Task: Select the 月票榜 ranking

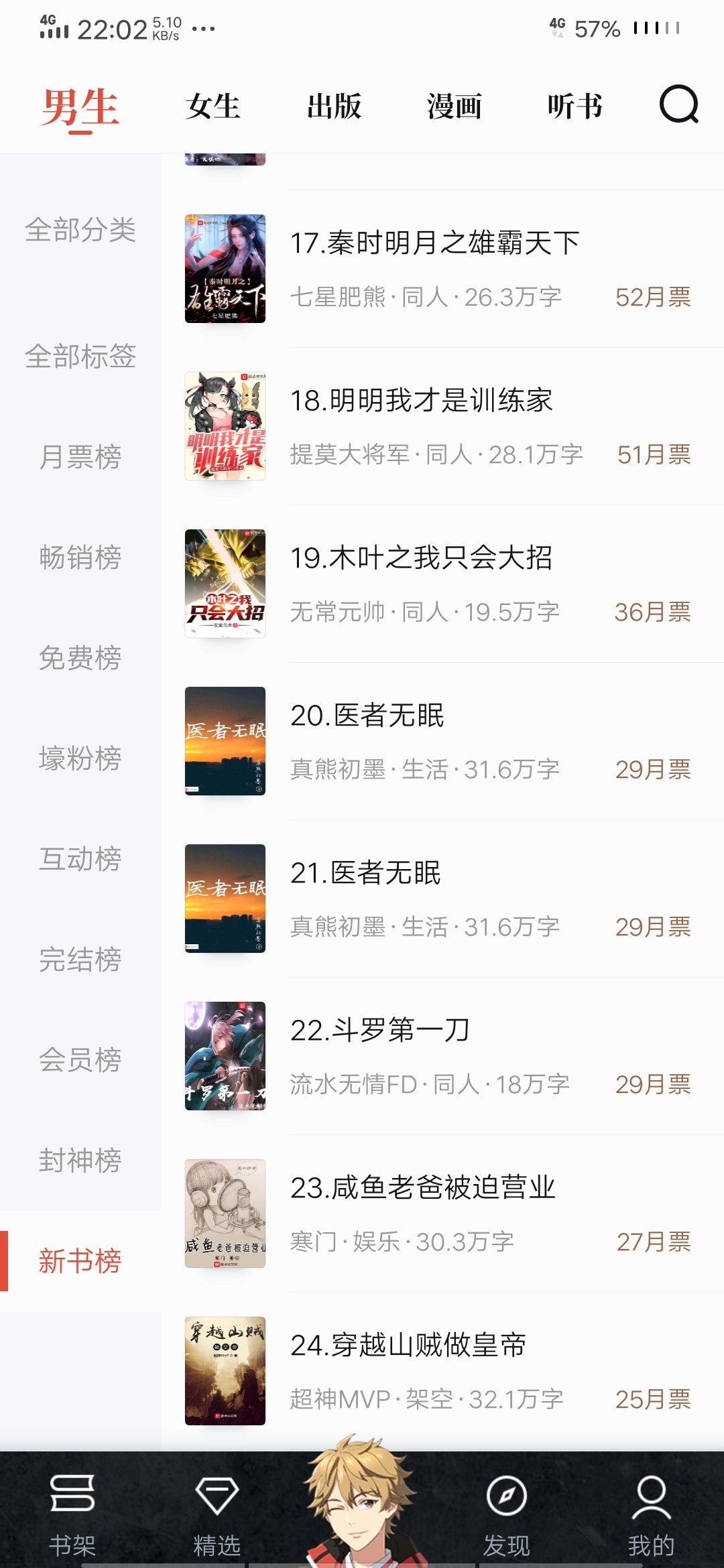Action: click(x=80, y=457)
